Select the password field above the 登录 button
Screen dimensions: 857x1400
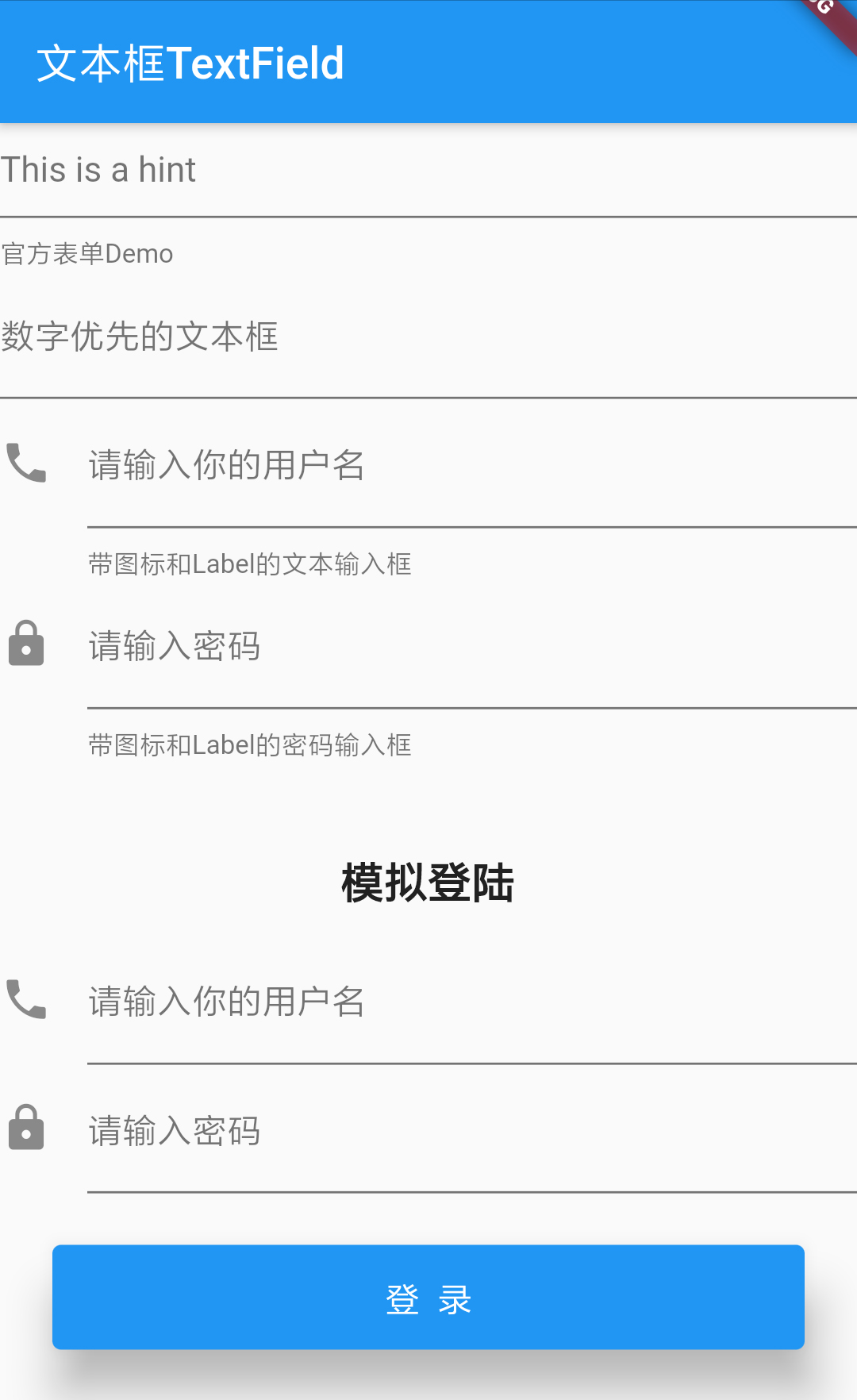pyautogui.click(x=471, y=1131)
